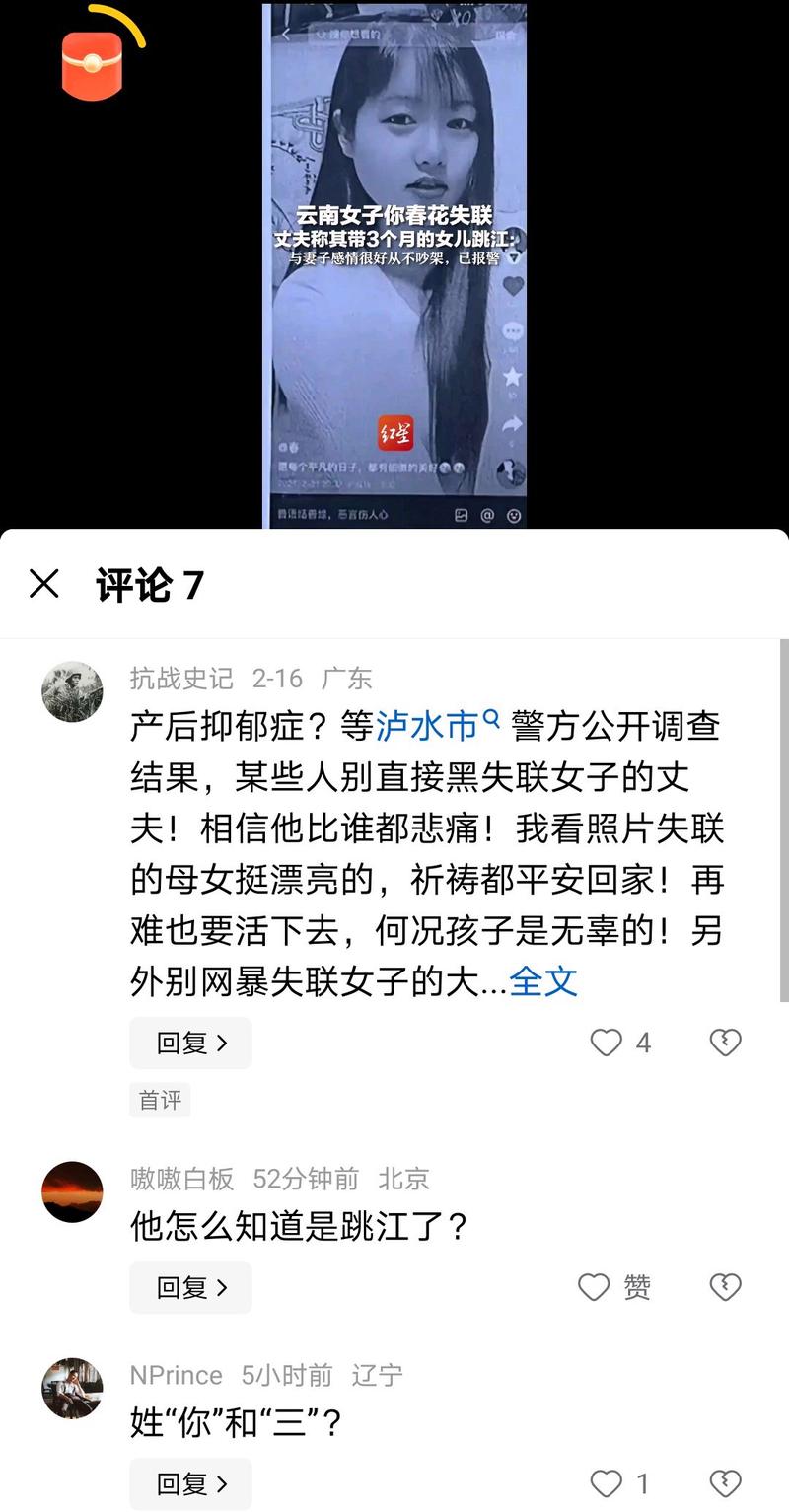Open the emoji picker smiley icon

(513, 514)
